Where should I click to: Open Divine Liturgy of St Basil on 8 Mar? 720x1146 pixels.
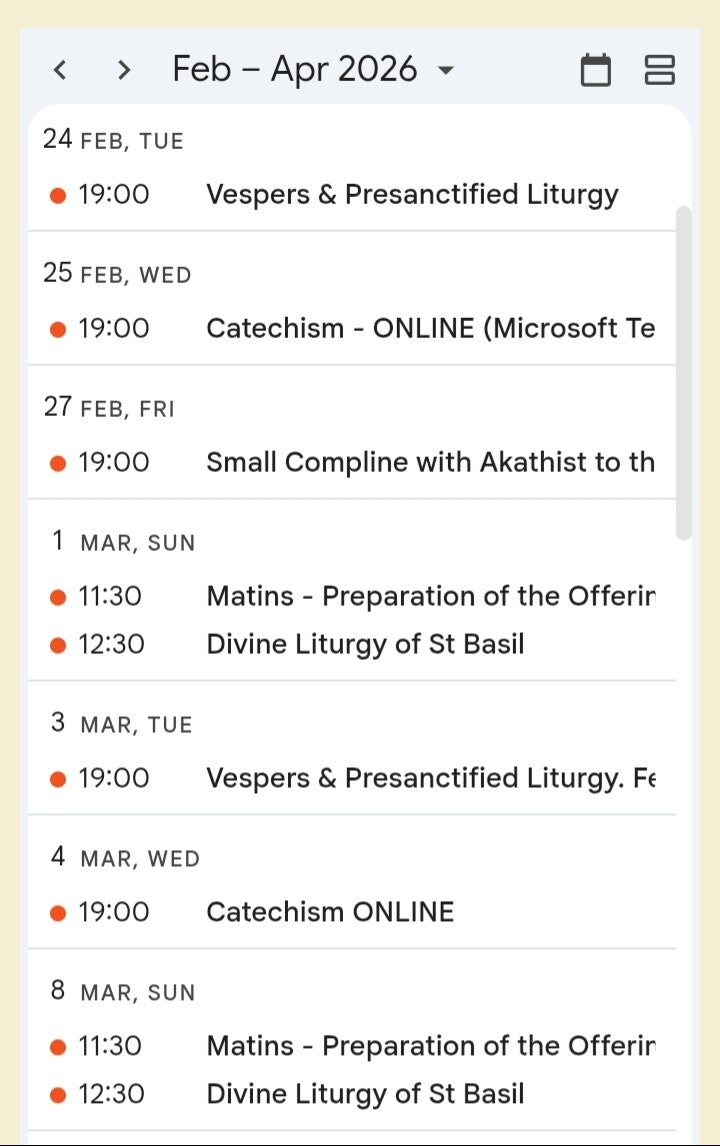tap(365, 1094)
